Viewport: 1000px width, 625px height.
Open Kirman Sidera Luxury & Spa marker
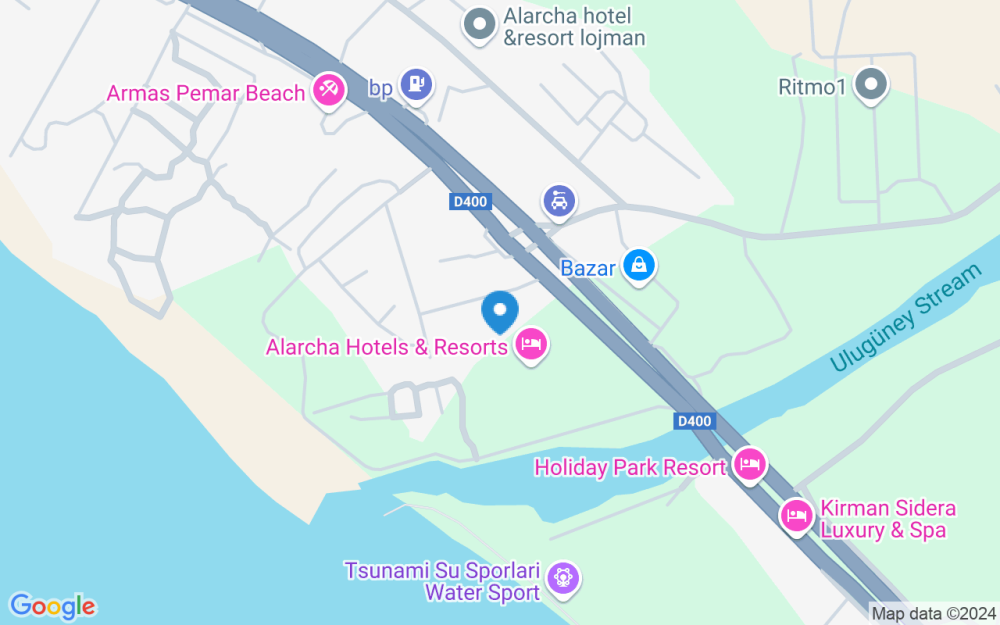coord(796,515)
